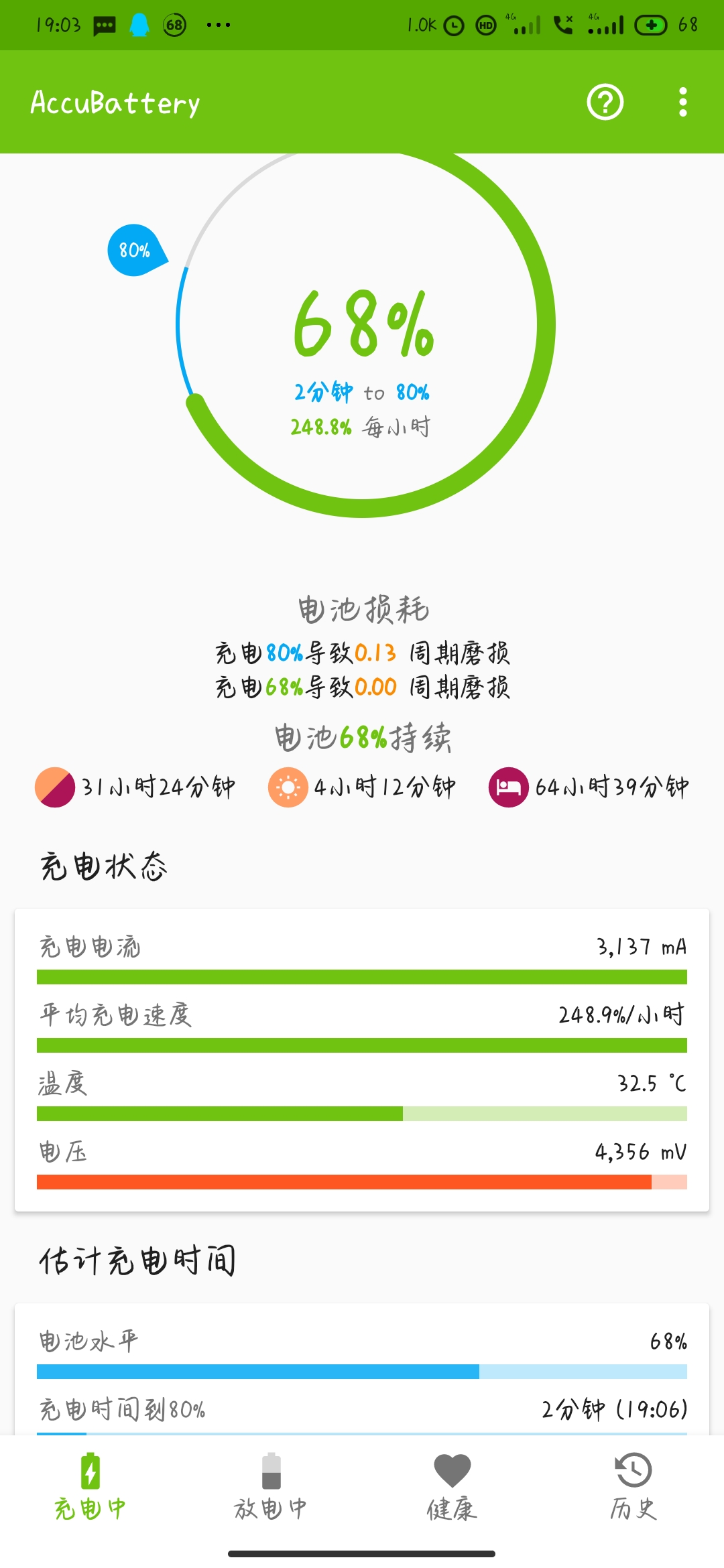724x1568 pixels.
Task: Open the three-dot overflow menu
Action: click(682, 103)
